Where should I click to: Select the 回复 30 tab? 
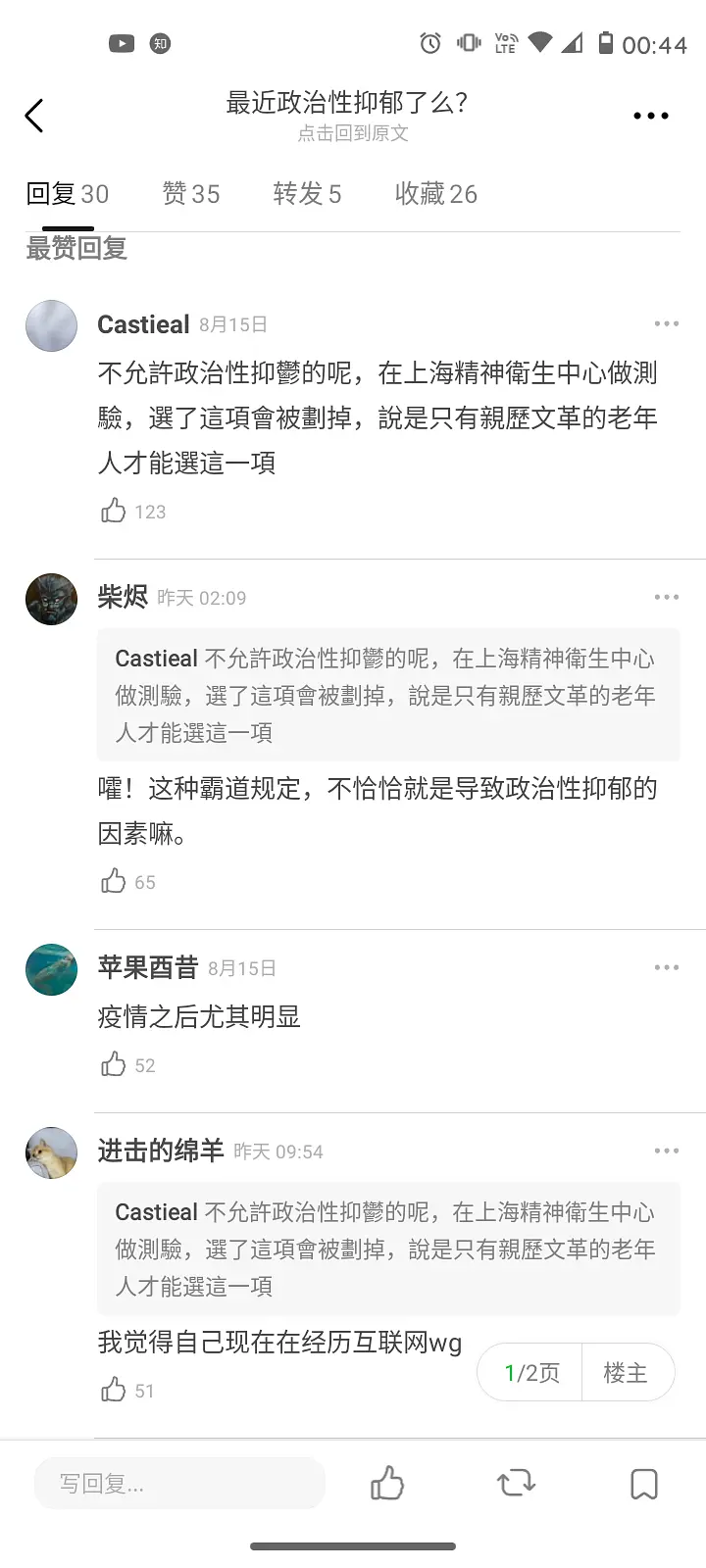67,194
